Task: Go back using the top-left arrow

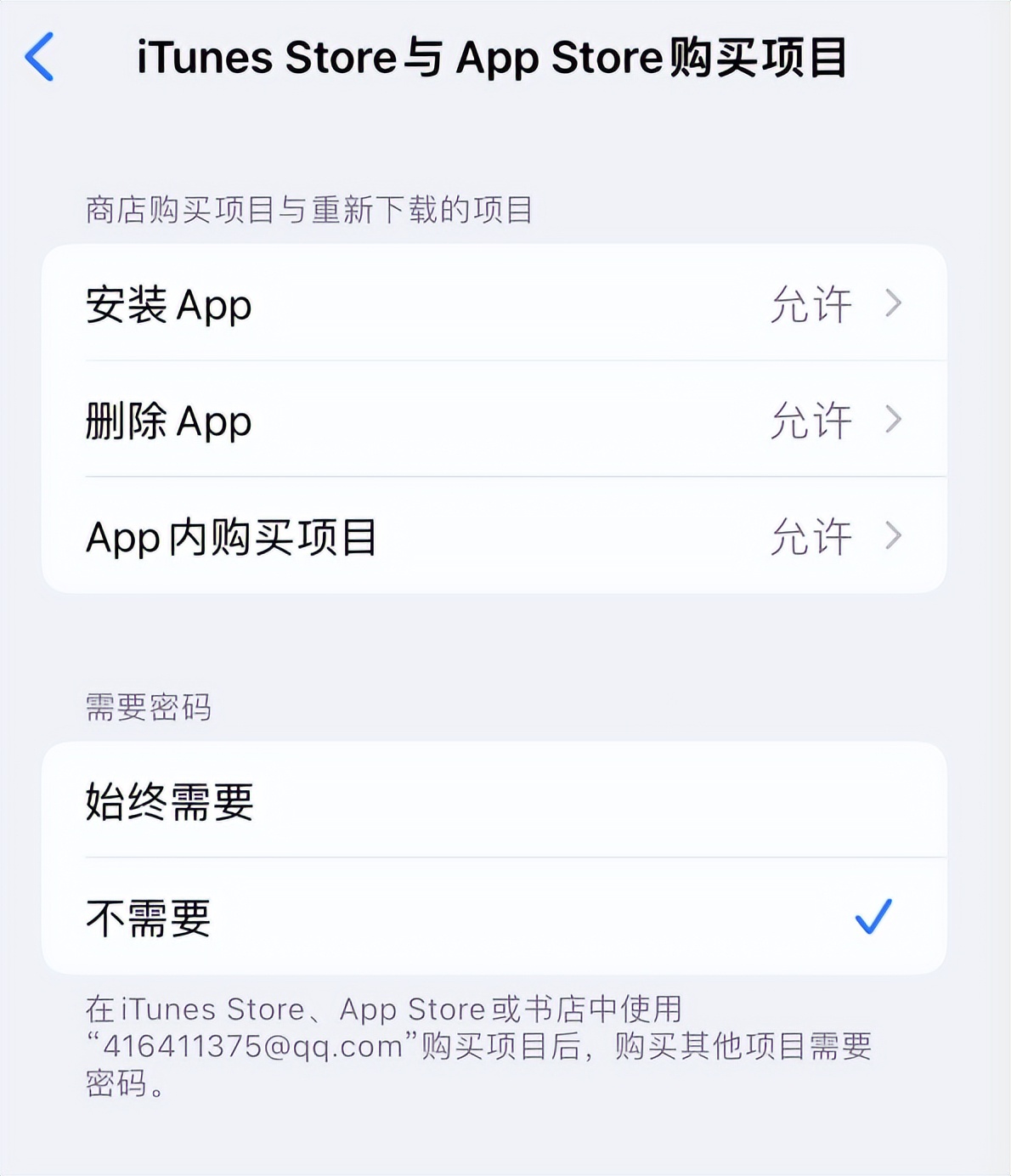Action: click(x=40, y=57)
